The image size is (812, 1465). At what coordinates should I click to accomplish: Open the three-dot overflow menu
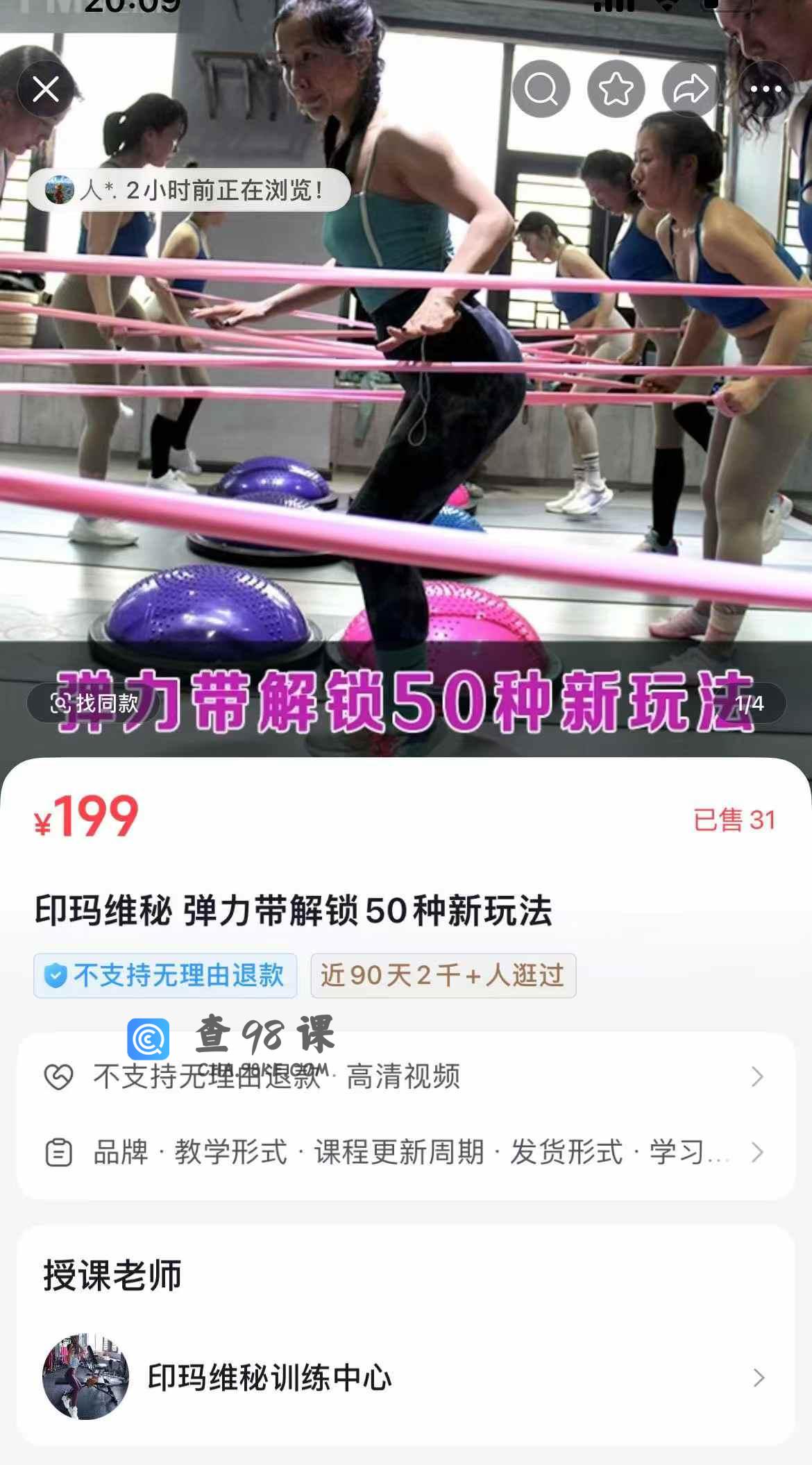tap(766, 89)
